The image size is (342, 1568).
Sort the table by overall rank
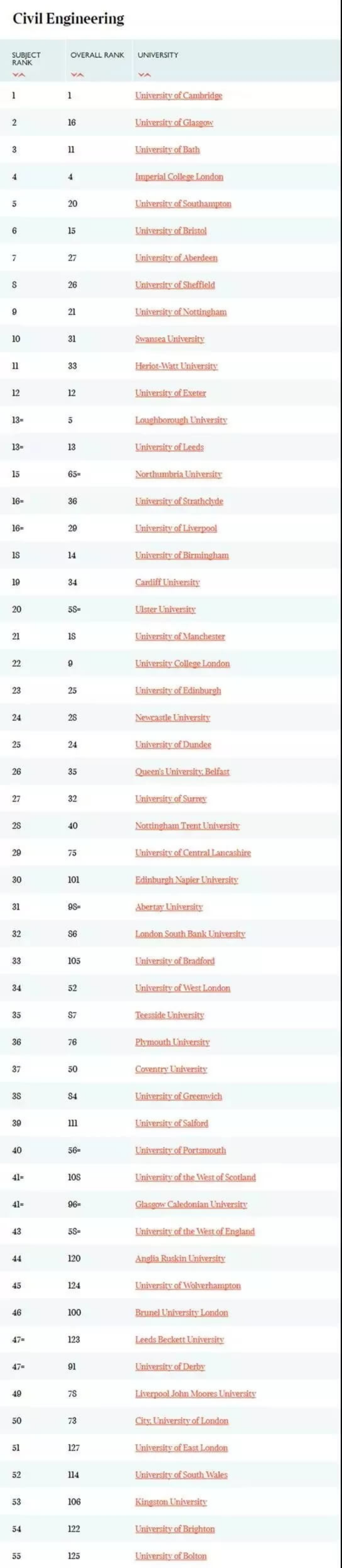coord(77,75)
